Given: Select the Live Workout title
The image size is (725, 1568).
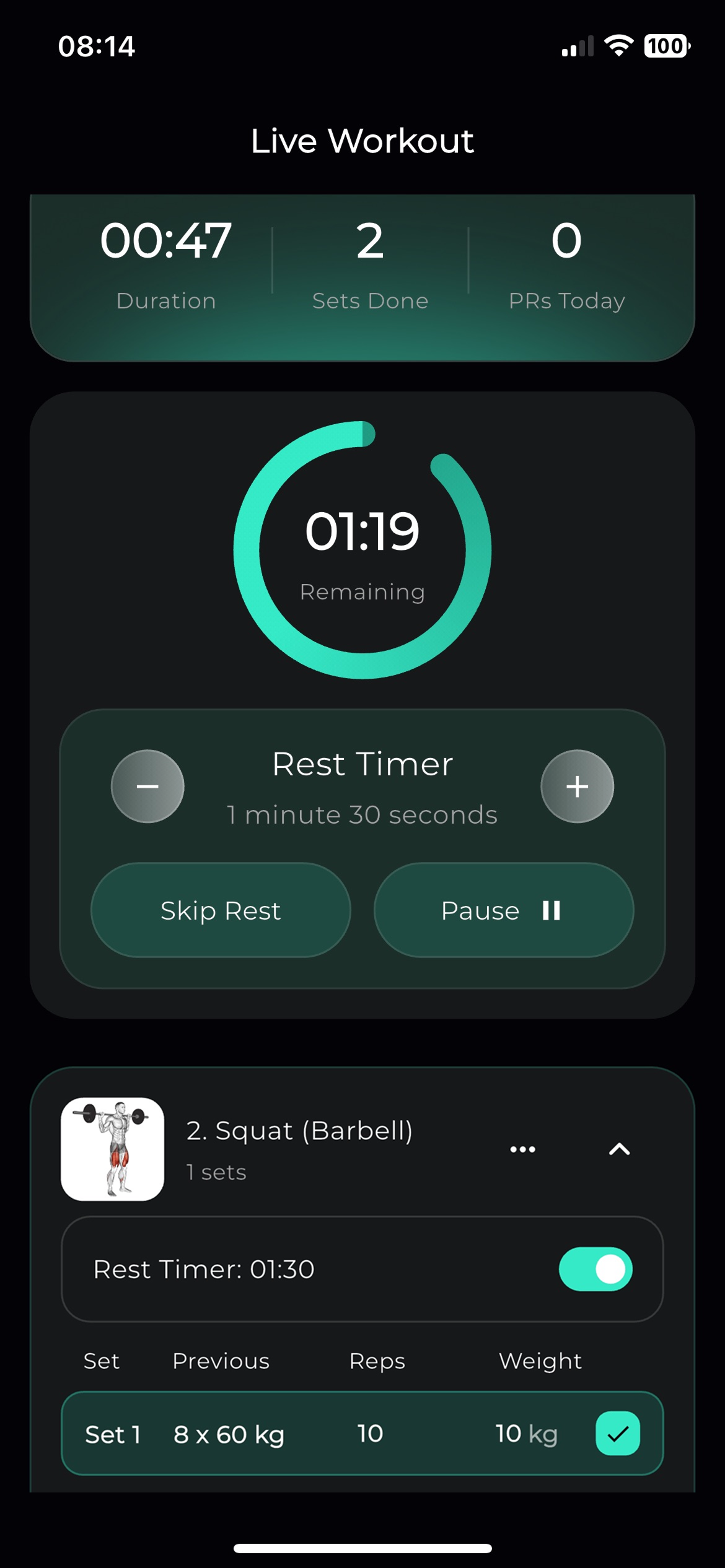Looking at the screenshot, I should click(x=362, y=140).
